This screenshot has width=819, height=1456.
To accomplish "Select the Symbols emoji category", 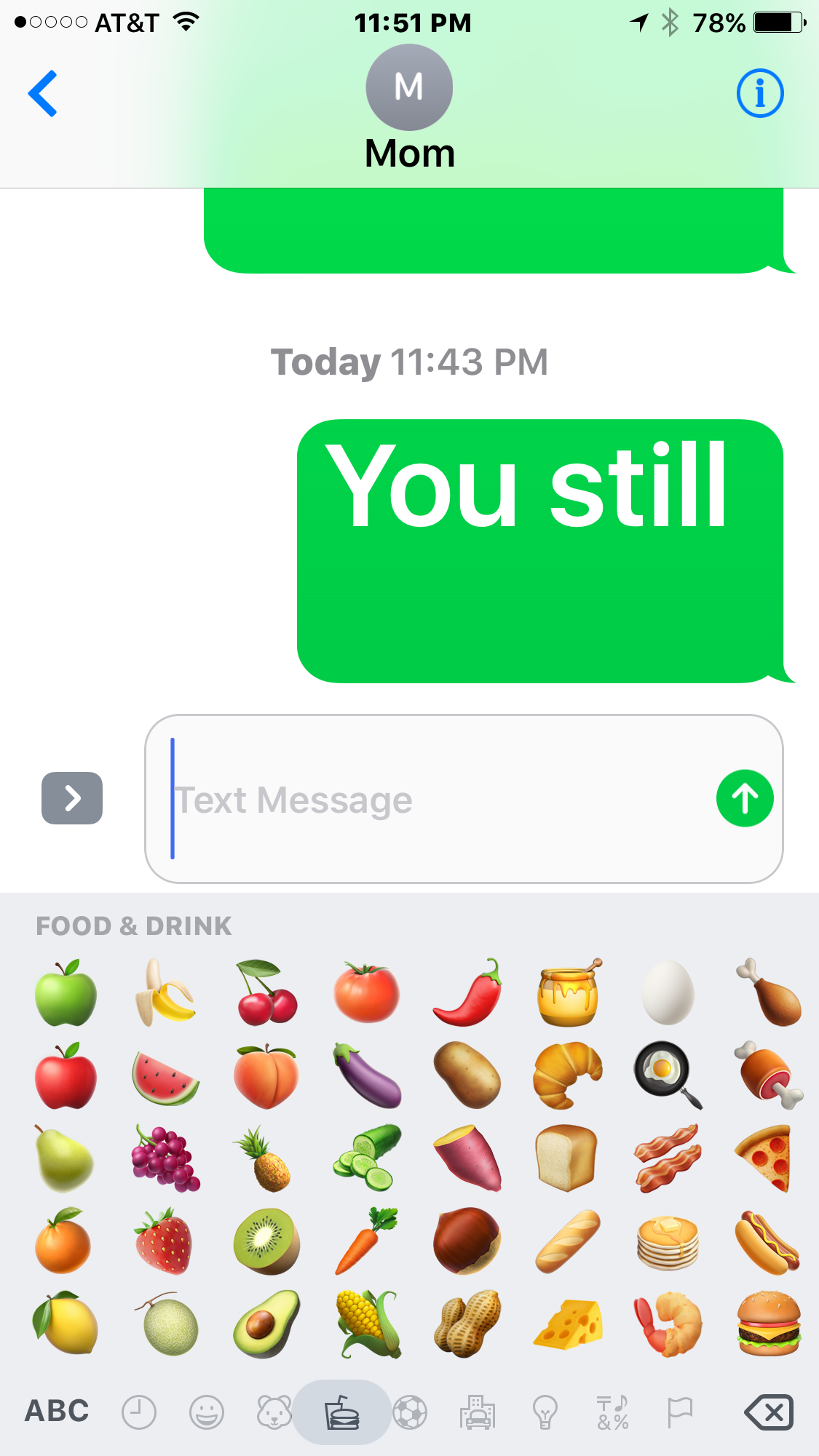I will [x=612, y=1410].
